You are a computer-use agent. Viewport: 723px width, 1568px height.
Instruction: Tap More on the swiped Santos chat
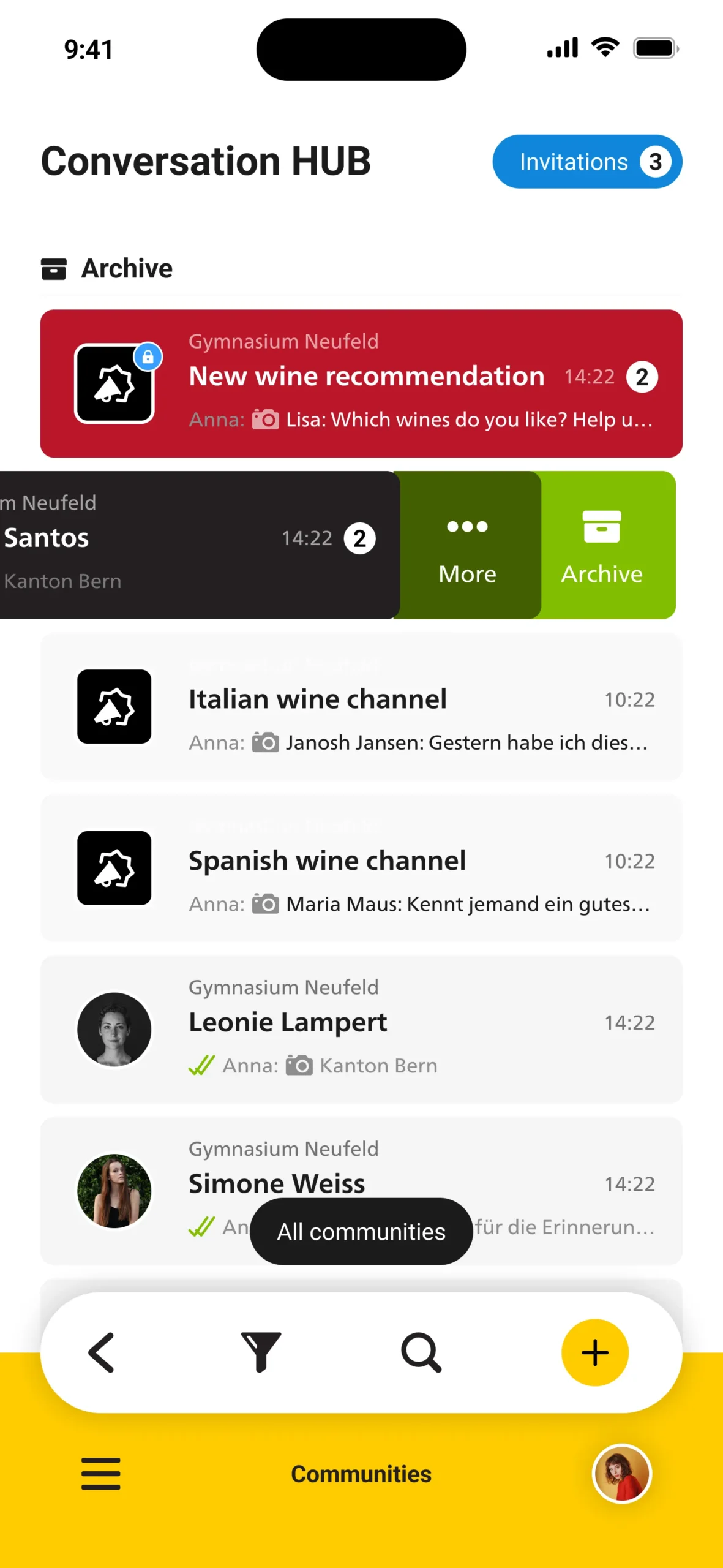pyautogui.click(x=468, y=545)
